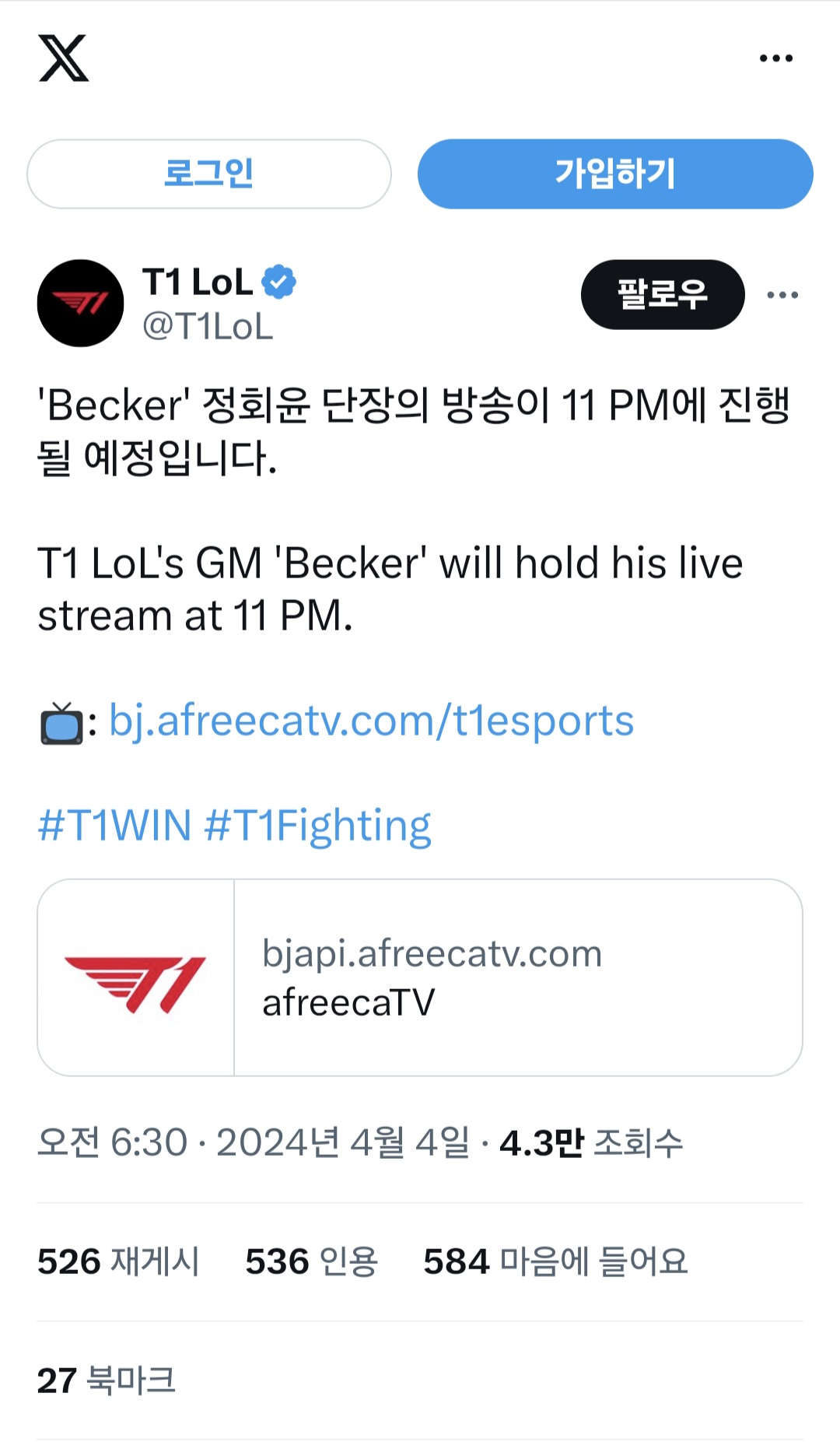The image size is (840, 1442).
Task: Follow T1 LoL with 팔로우 button
Action: click(x=663, y=294)
